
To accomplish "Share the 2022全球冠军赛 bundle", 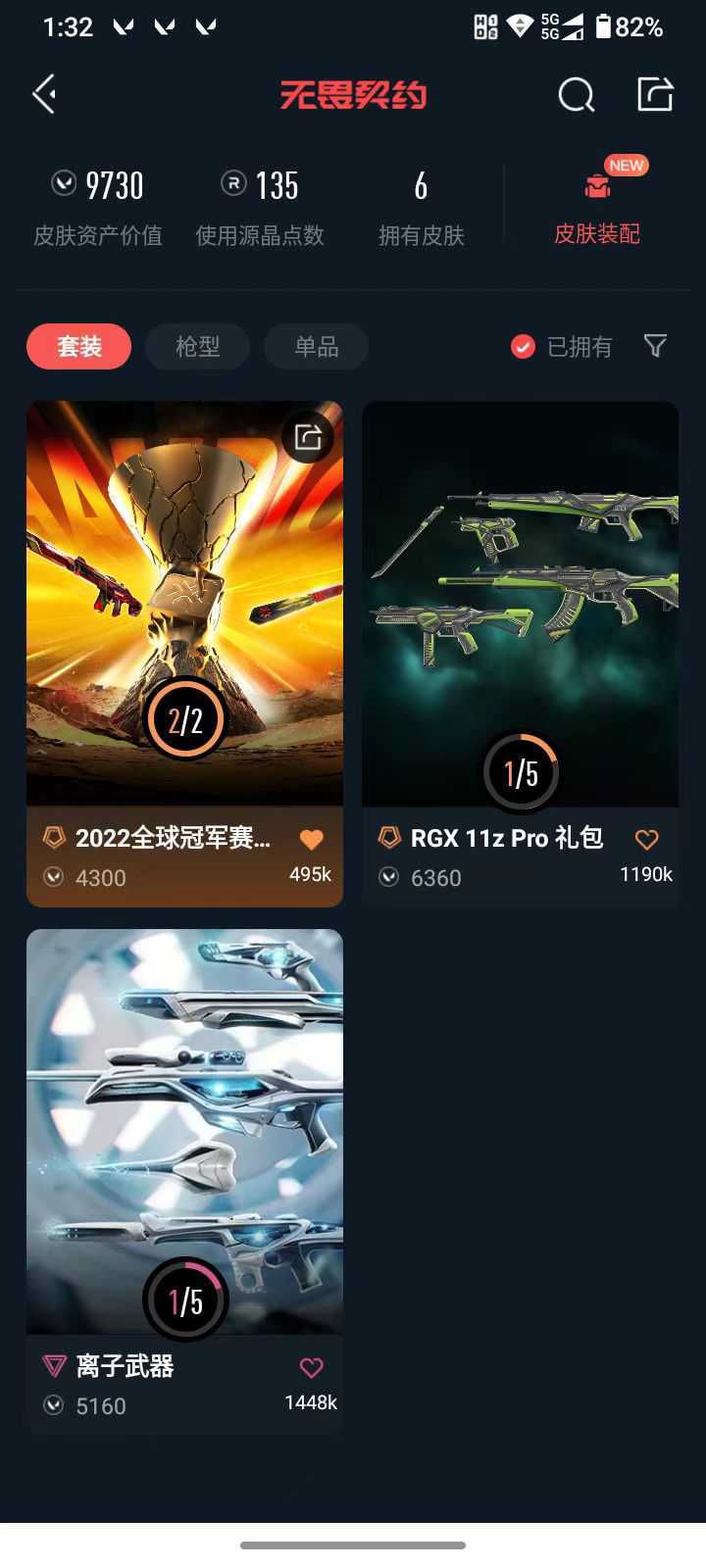I will click(x=308, y=437).
